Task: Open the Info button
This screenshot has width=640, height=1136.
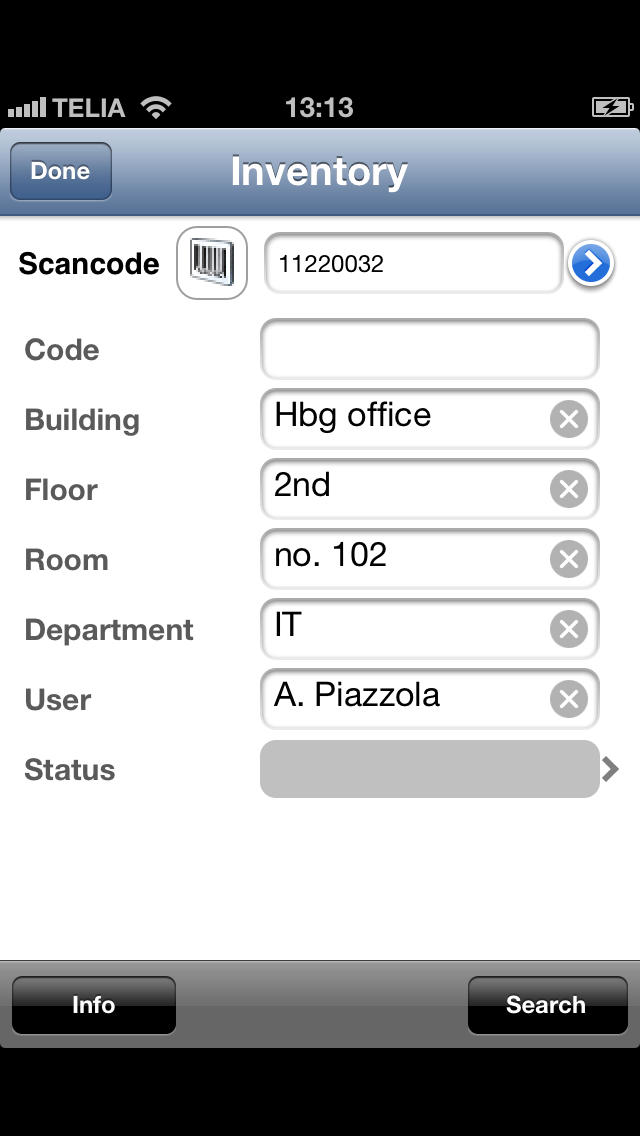Action: [93, 1005]
